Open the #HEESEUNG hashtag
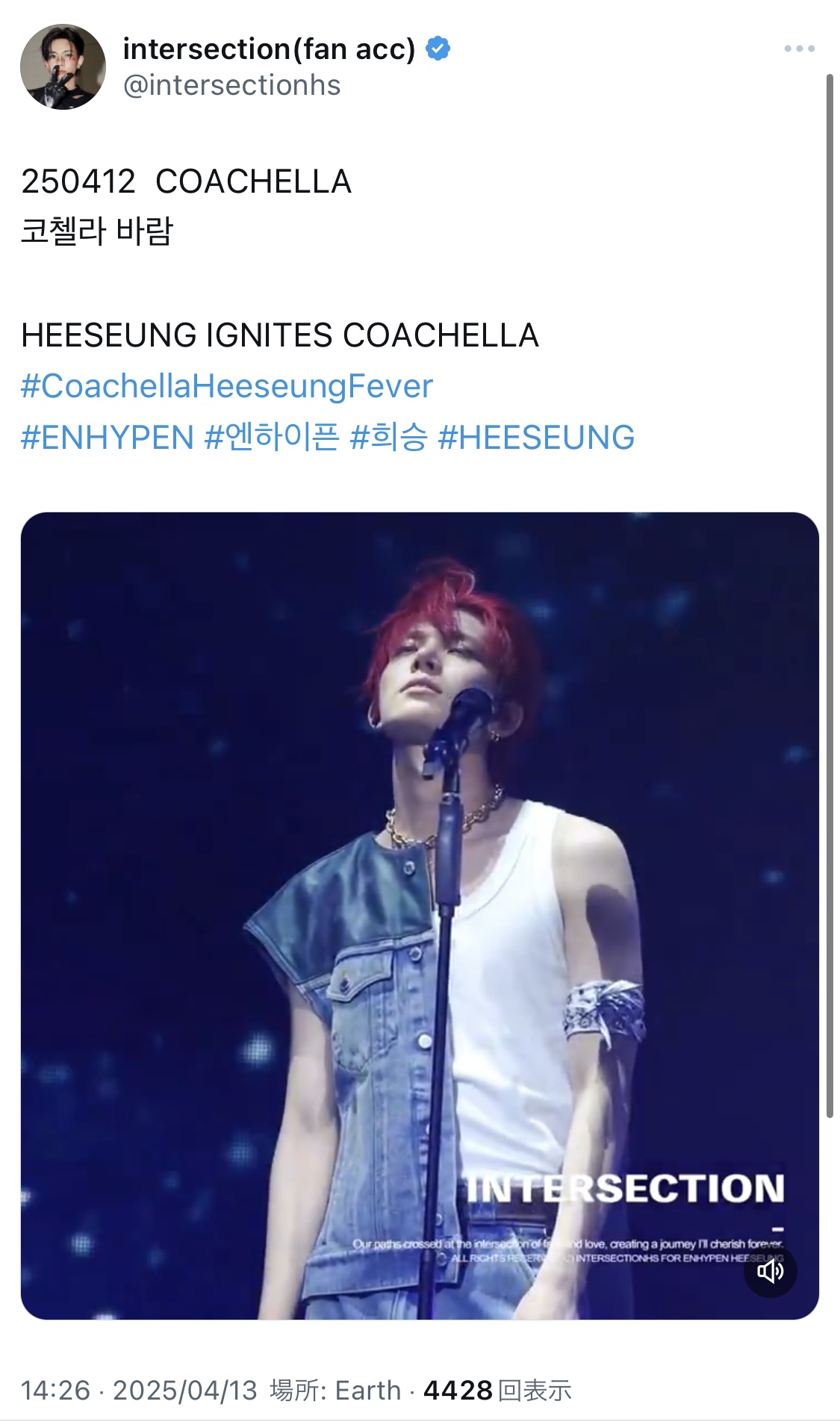 536,438
